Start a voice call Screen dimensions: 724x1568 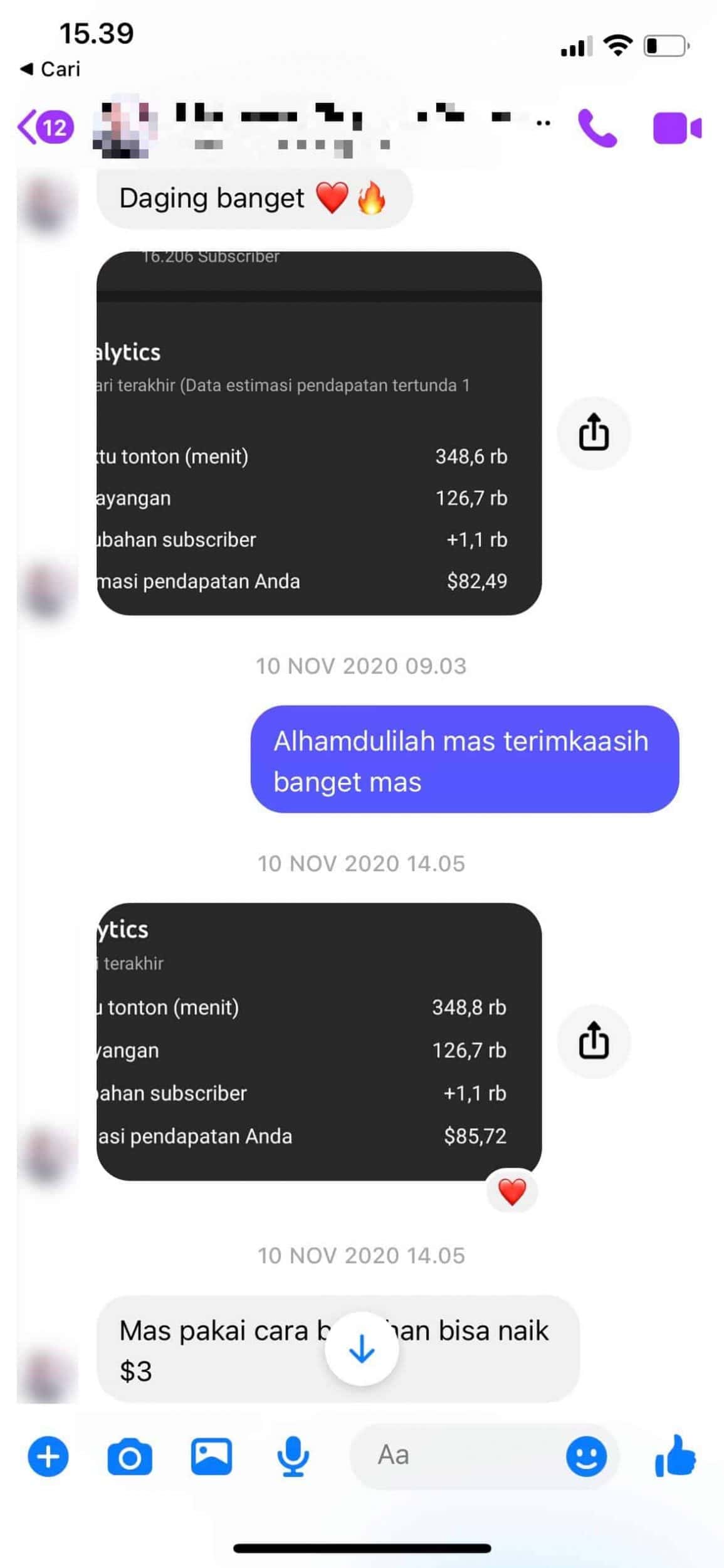596,128
